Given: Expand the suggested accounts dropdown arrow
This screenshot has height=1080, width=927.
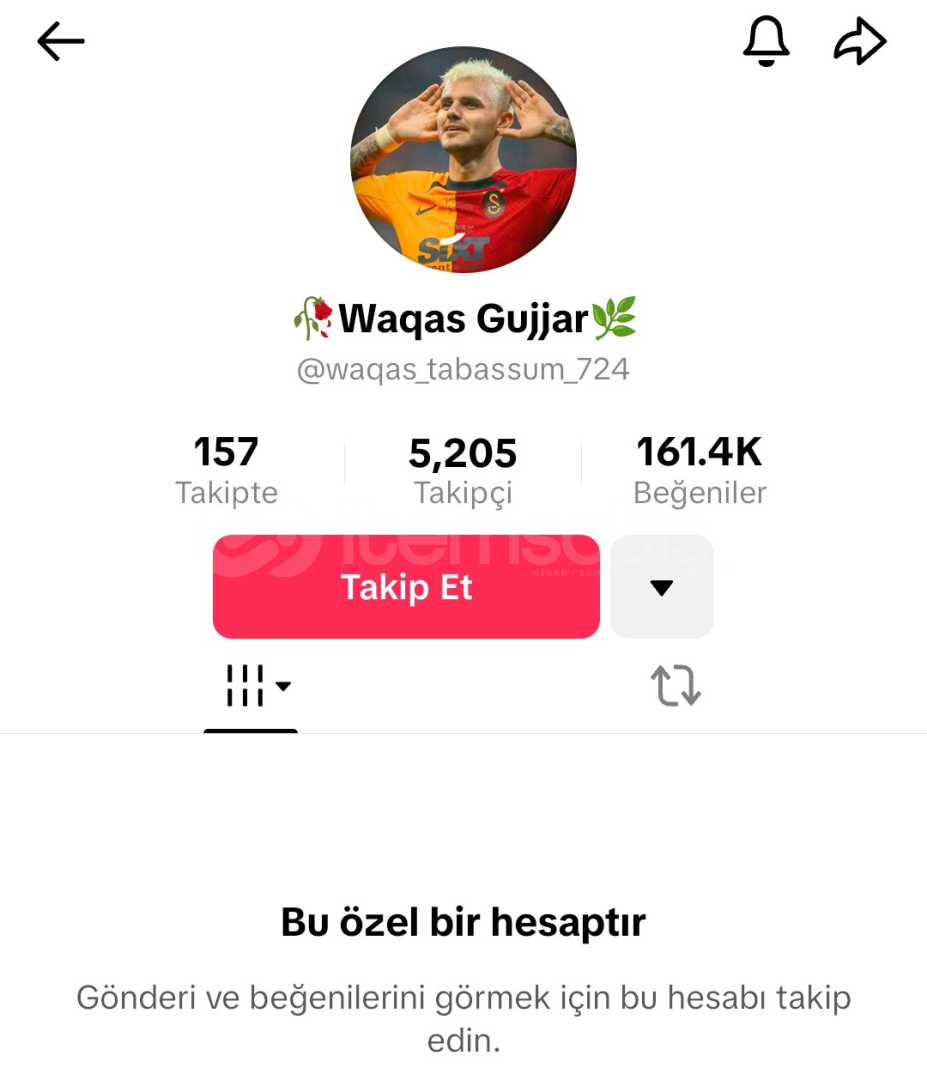Looking at the screenshot, I should [662, 588].
